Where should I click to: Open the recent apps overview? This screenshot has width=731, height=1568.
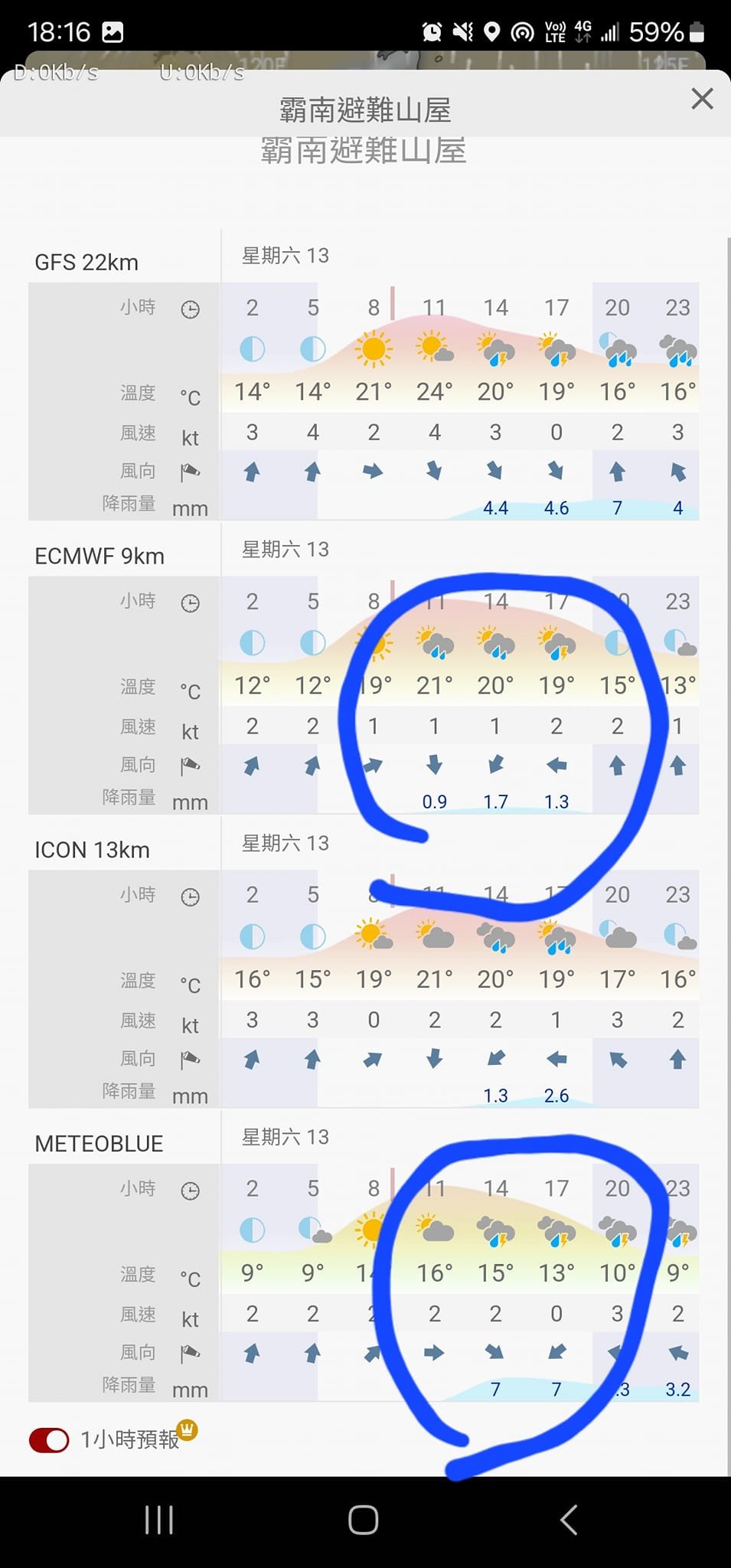(x=159, y=1520)
